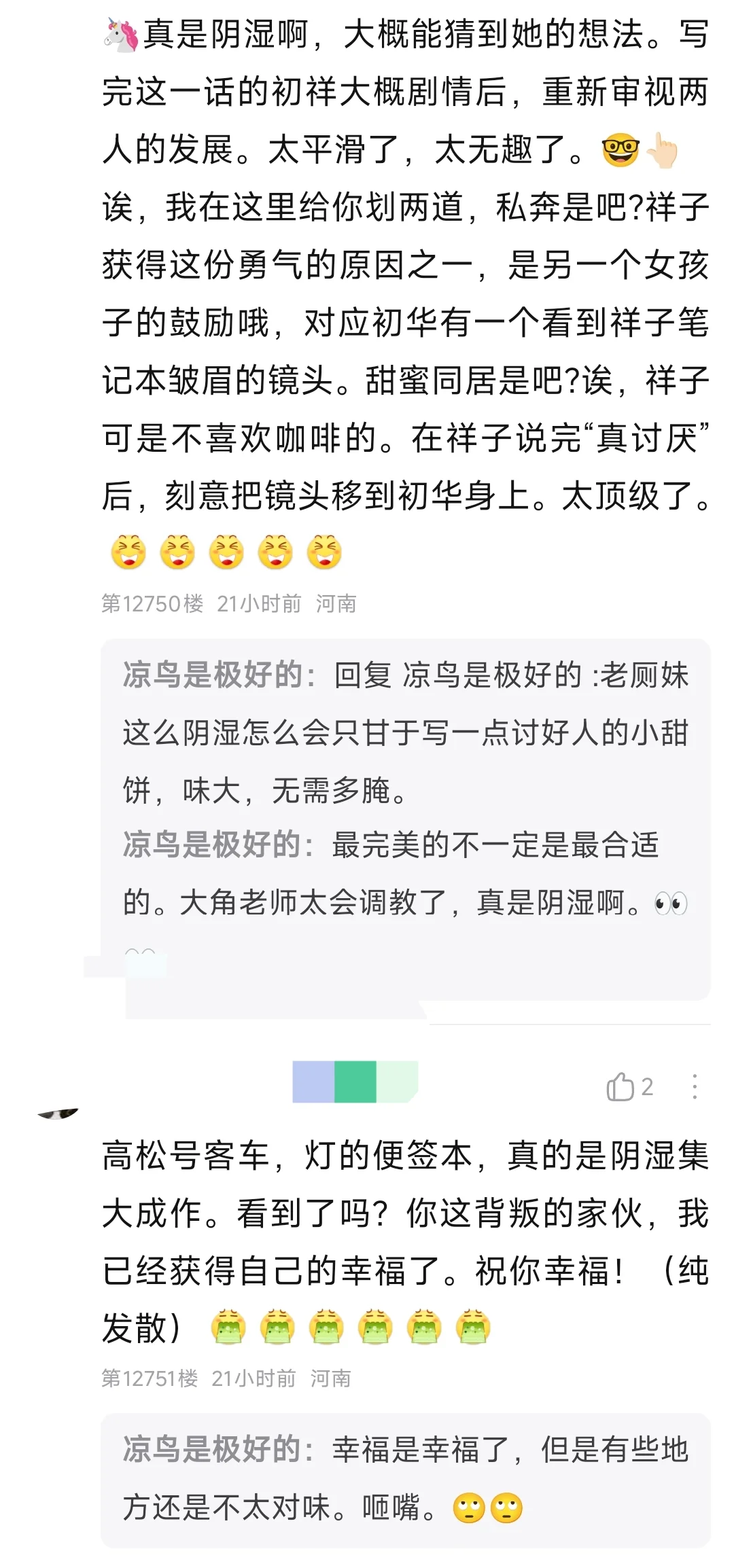This screenshot has height=1568, width=734.
Task: Open avatar of floor 12751 commenter
Action: pos(58,1113)
